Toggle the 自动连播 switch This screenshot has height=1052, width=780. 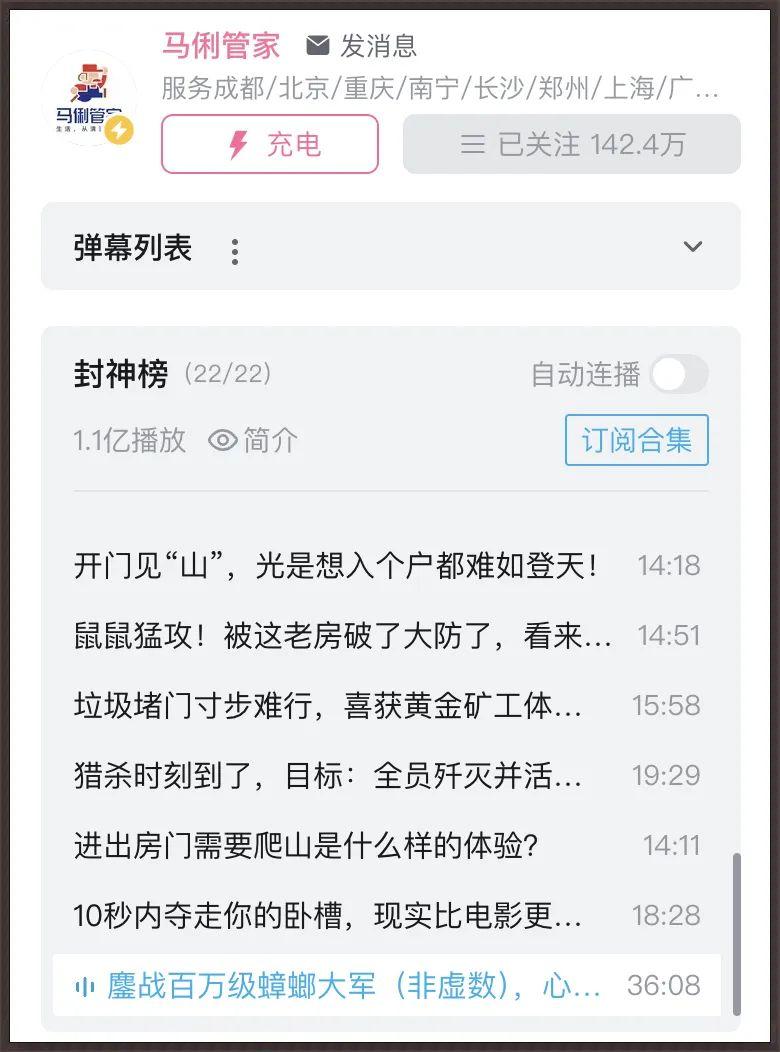pos(678,375)
